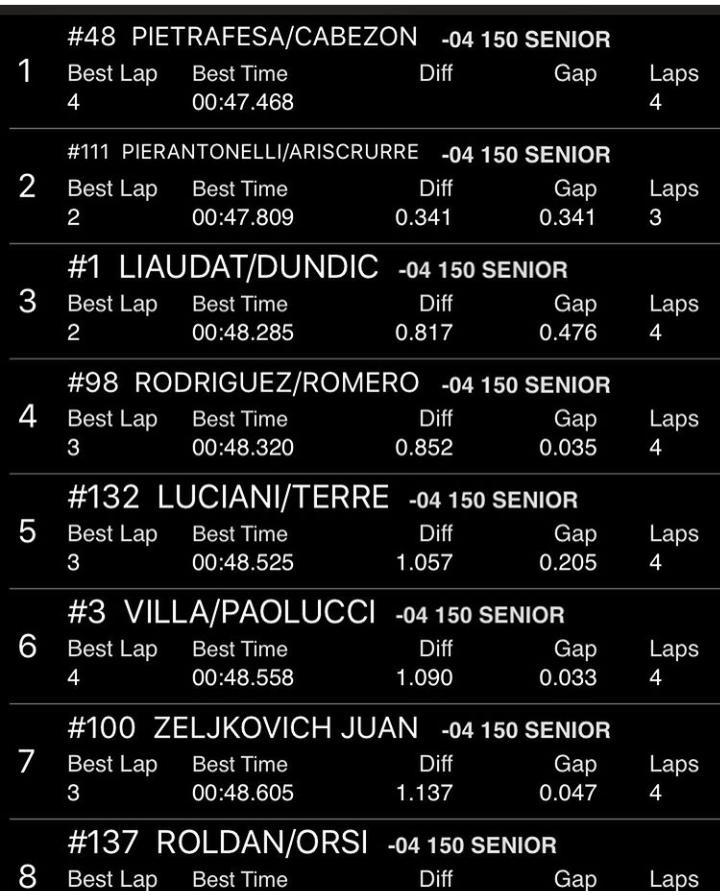
Task: Open #132 Luciani/Terre entry
Action: coord(360,532)
